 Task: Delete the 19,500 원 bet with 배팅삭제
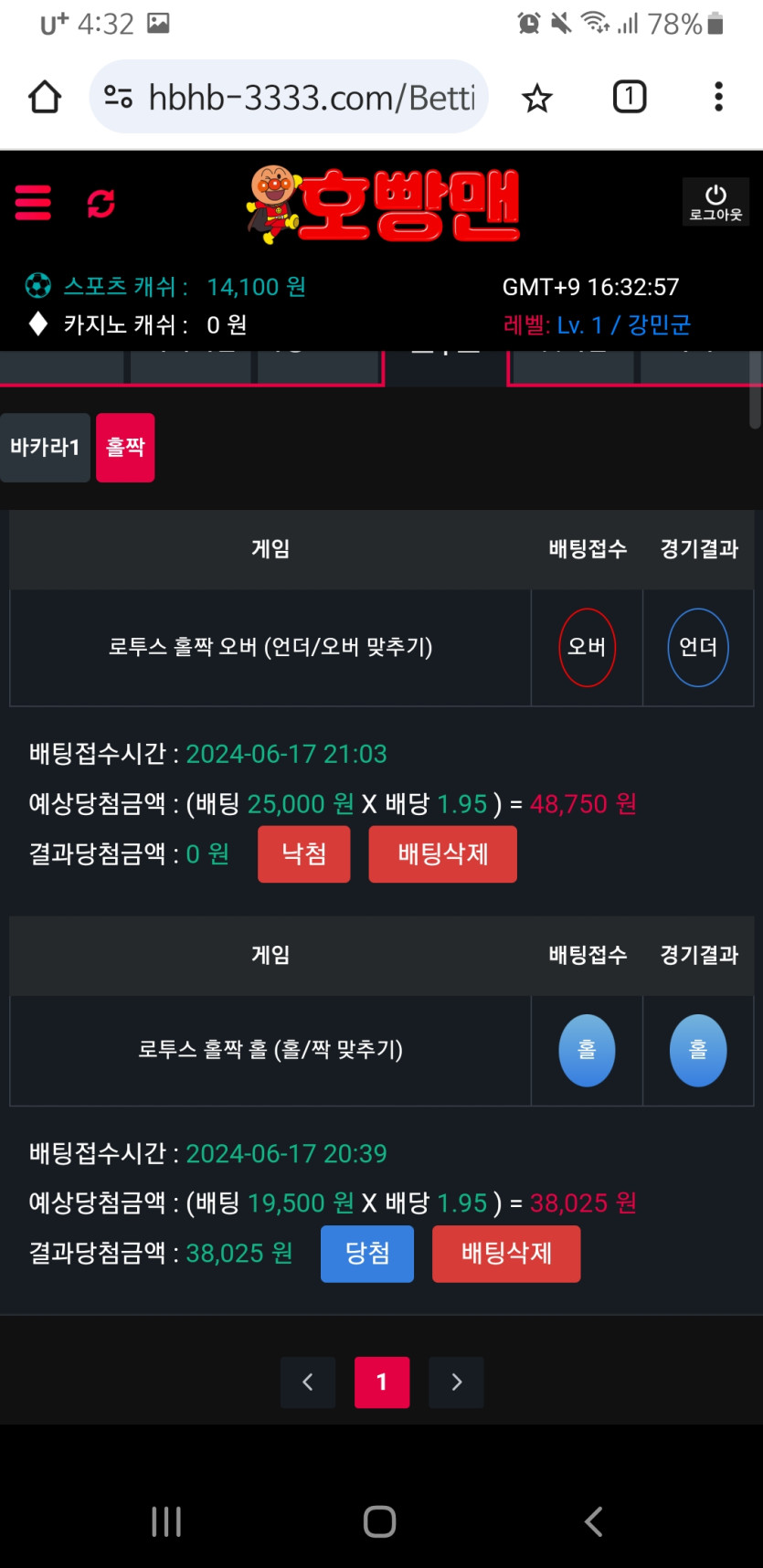pyautogui.click(x=506, y=1254)
